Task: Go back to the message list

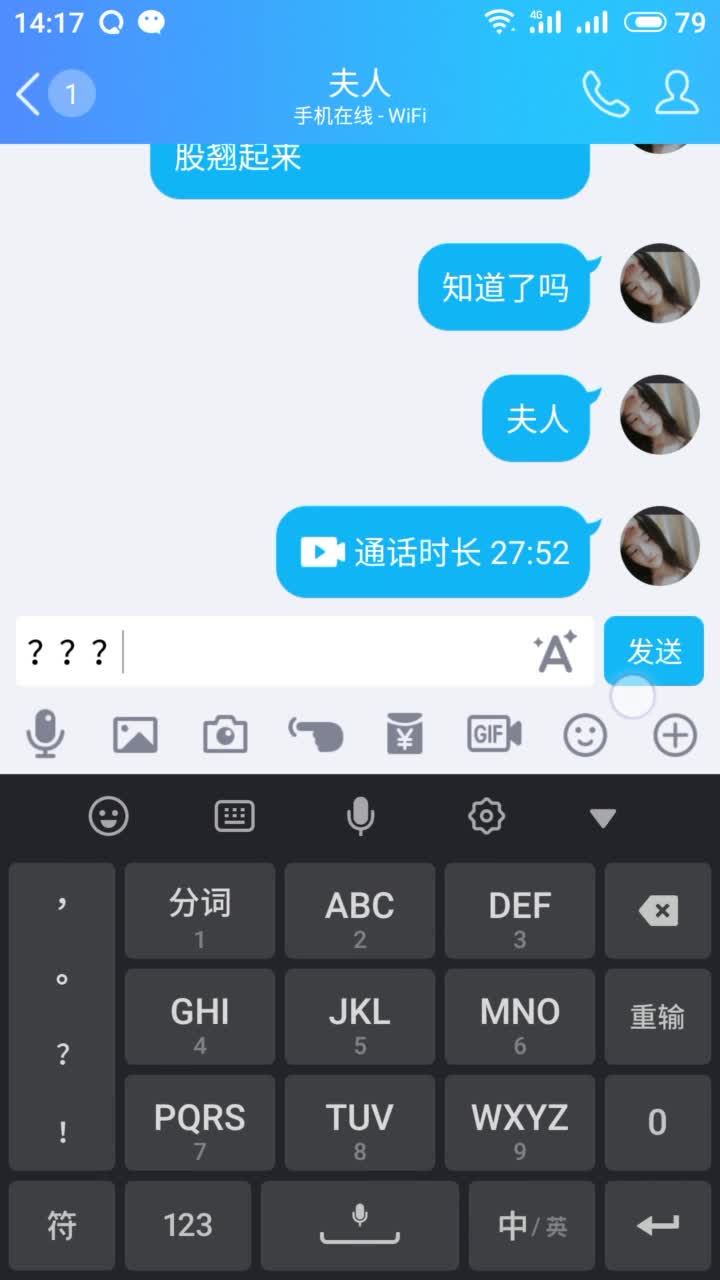Action: tap(29, 95)
